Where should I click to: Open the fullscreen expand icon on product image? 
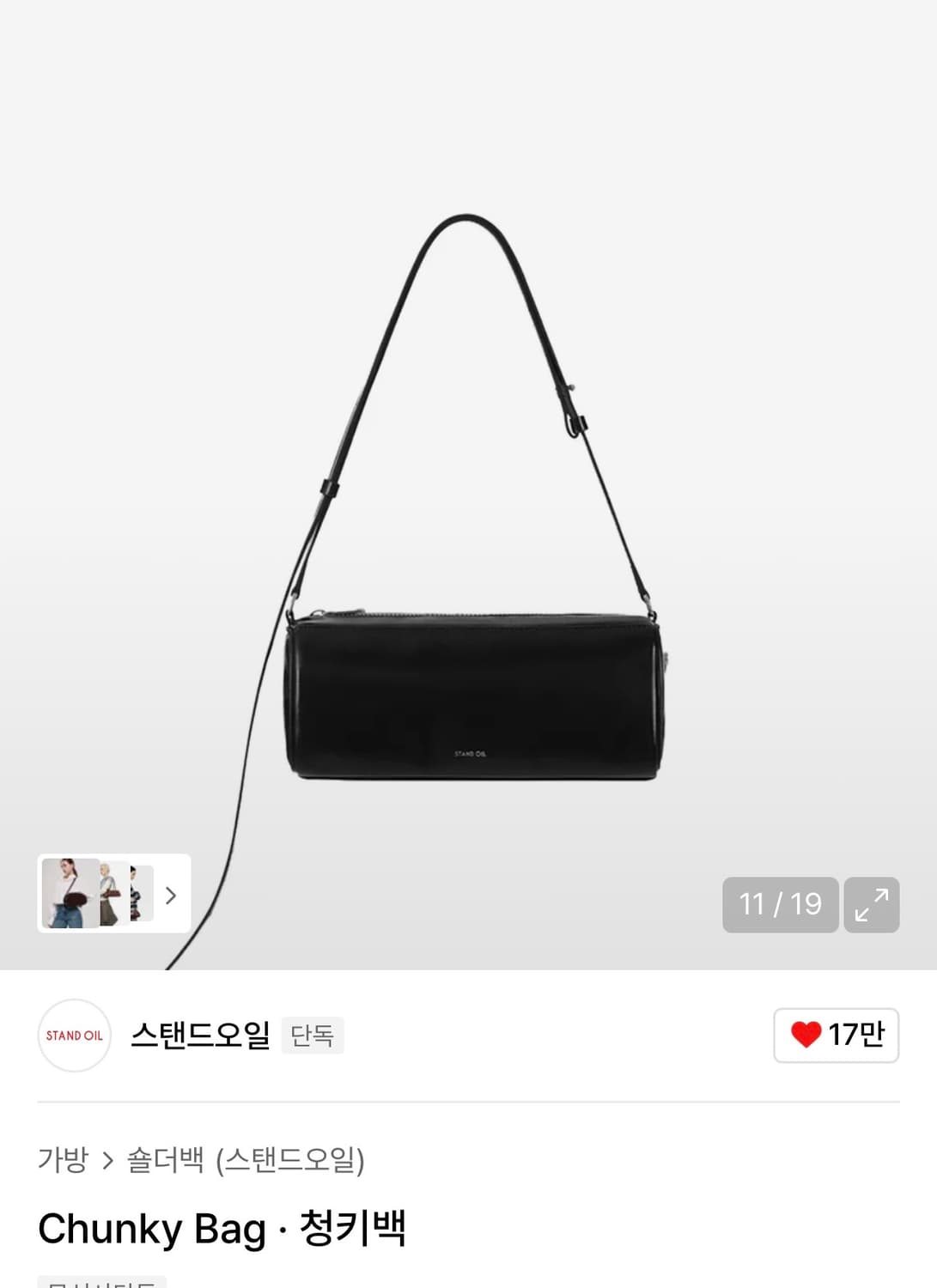click(873, 904)
